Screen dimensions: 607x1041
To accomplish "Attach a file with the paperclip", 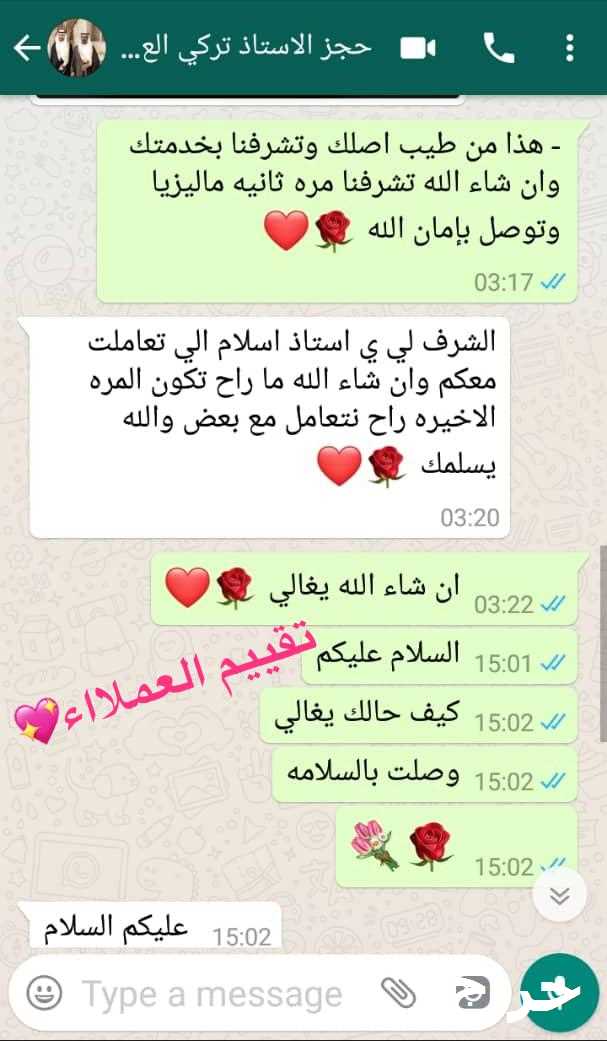I will pos(398,994).
